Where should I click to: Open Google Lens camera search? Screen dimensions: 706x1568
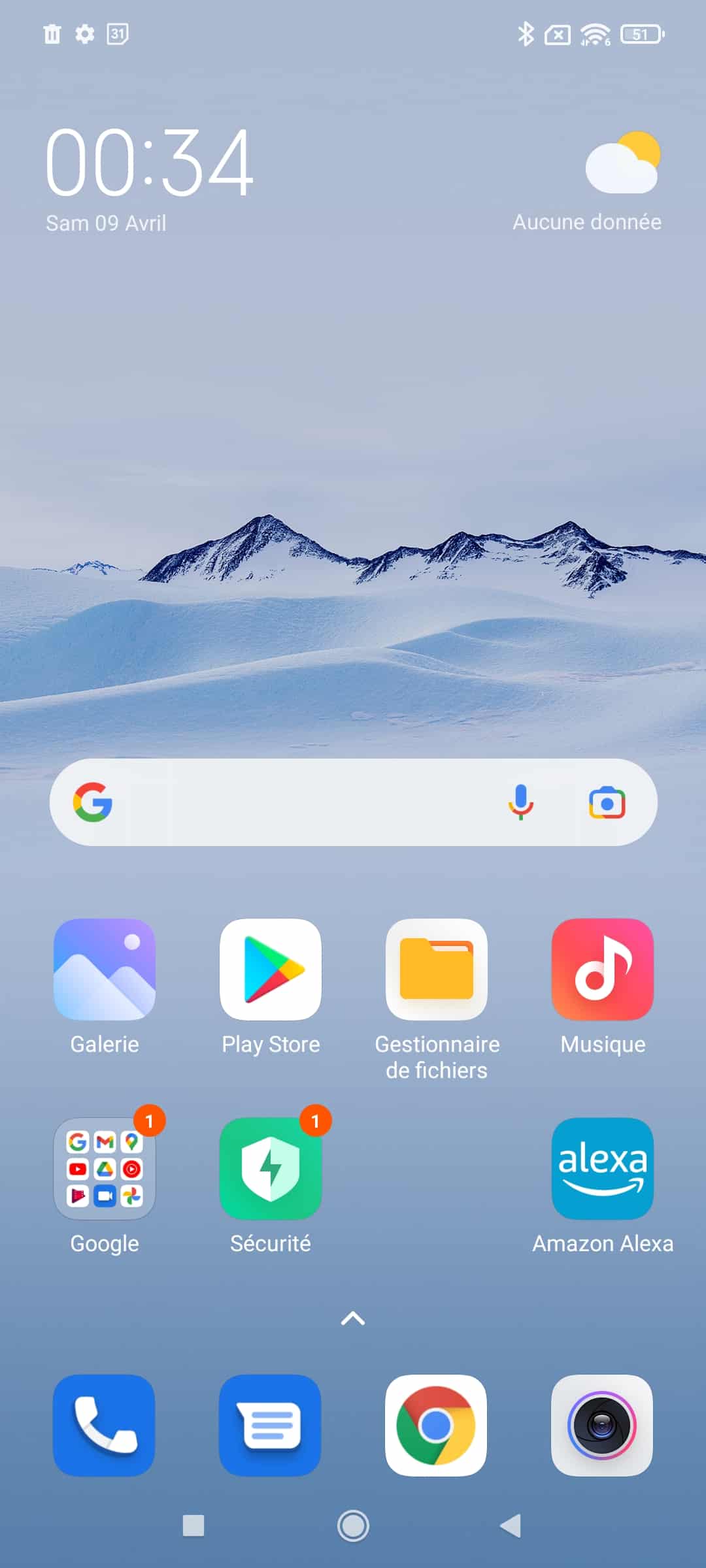(607, 803)
